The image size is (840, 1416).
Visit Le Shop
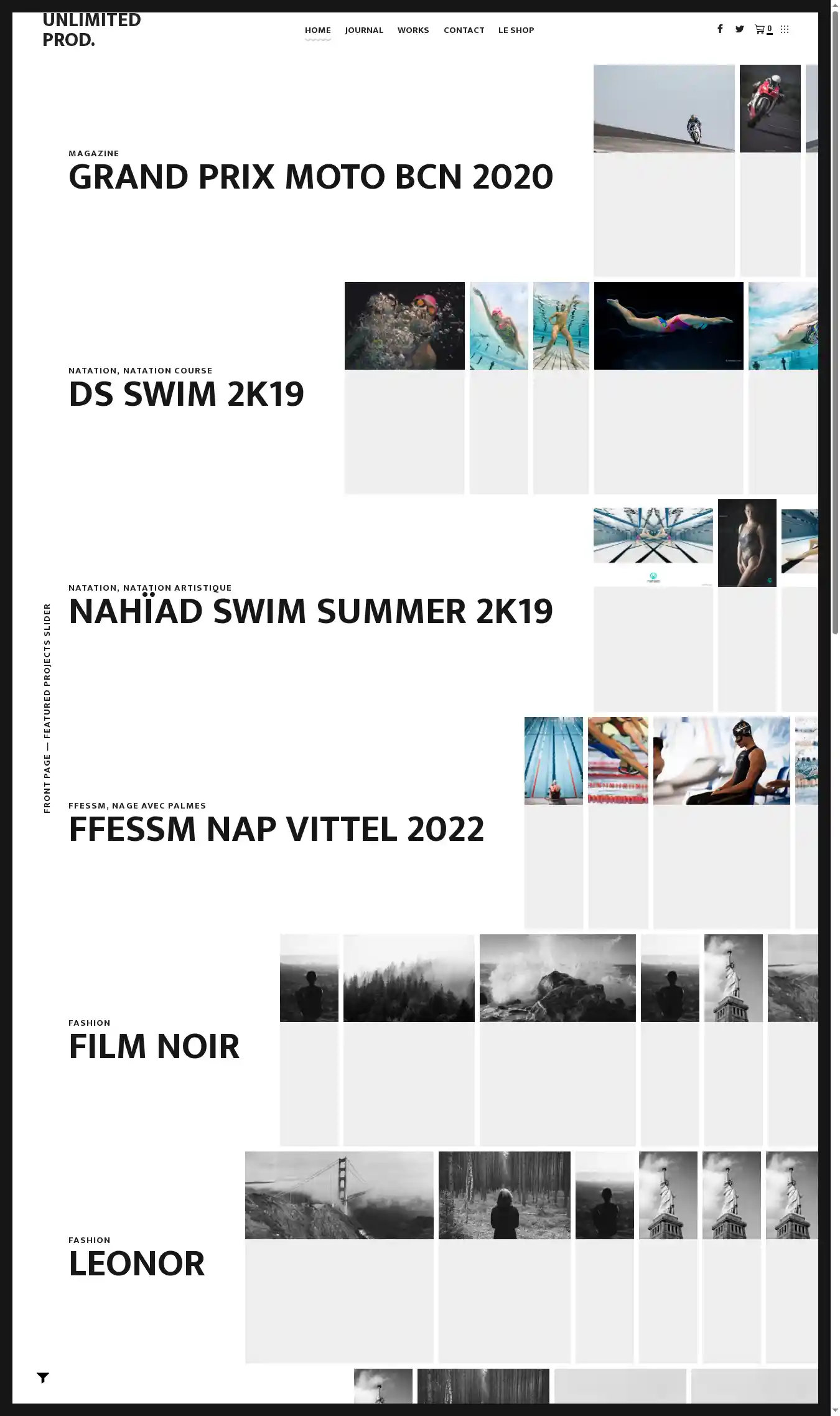coord(516,30)
